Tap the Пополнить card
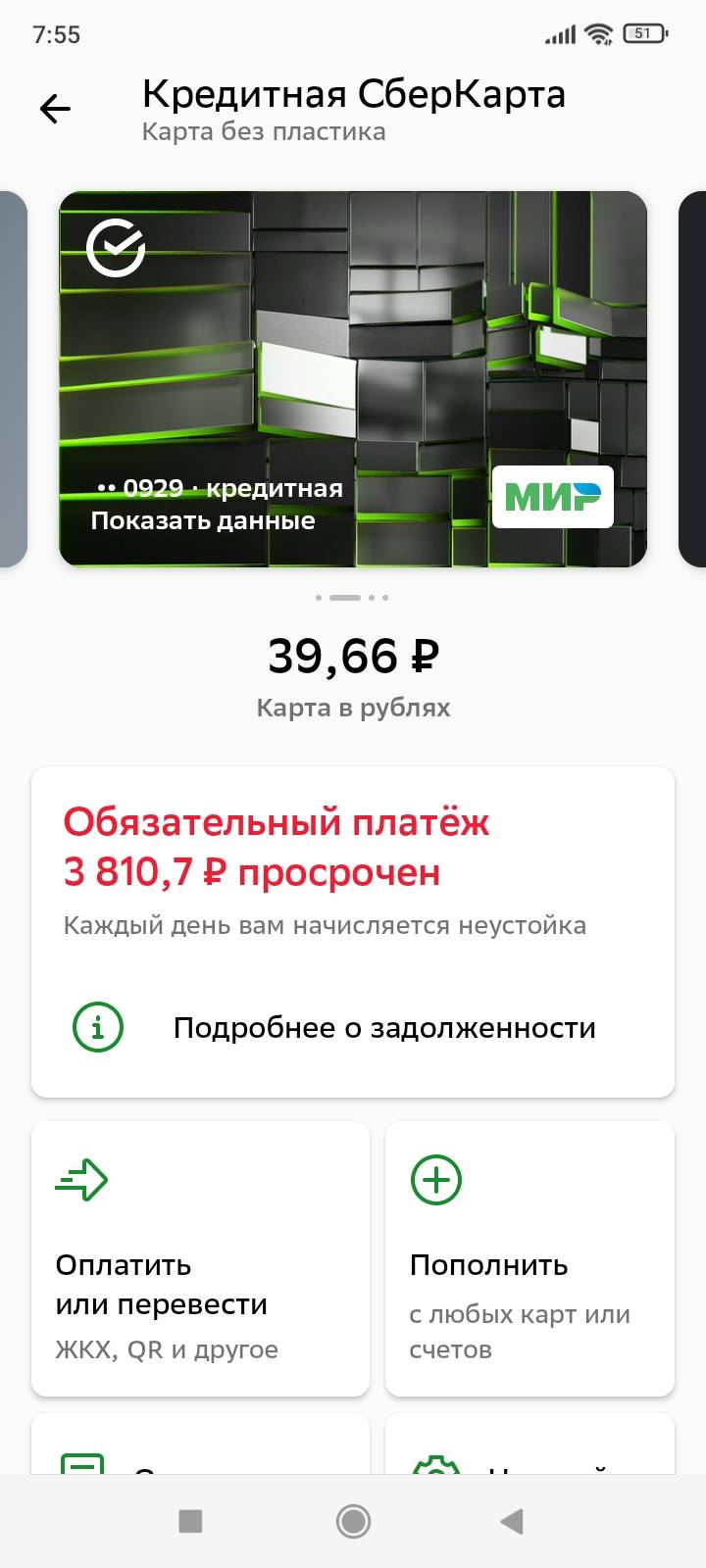This screenshot has width=706, height=1568. 529,1257
